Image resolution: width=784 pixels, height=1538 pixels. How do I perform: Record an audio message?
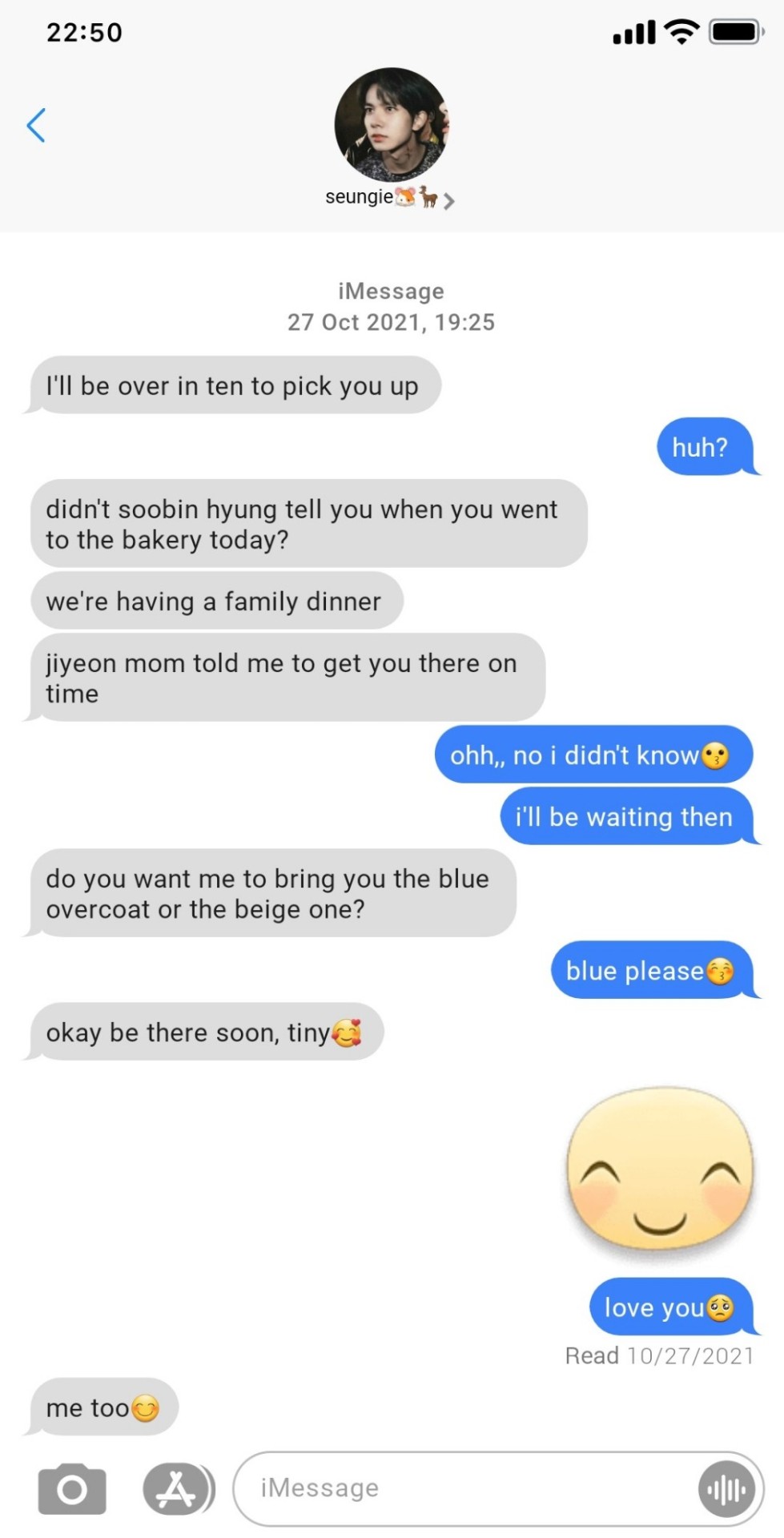tap(726, 1489)
